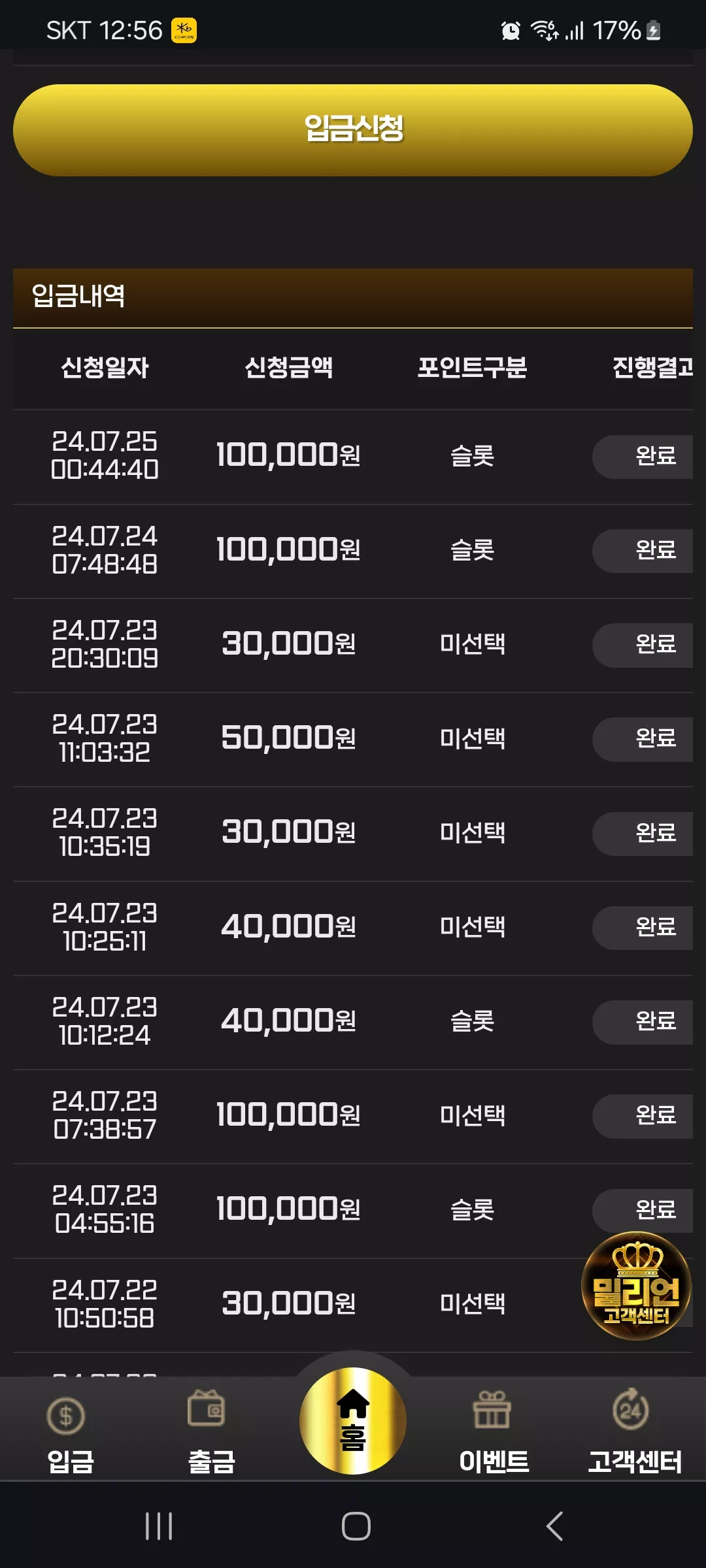Tap 완료 status for 24.07.24 07:48:48 deposit
The width and height of the screenshot is (706, 1568).
643,551
